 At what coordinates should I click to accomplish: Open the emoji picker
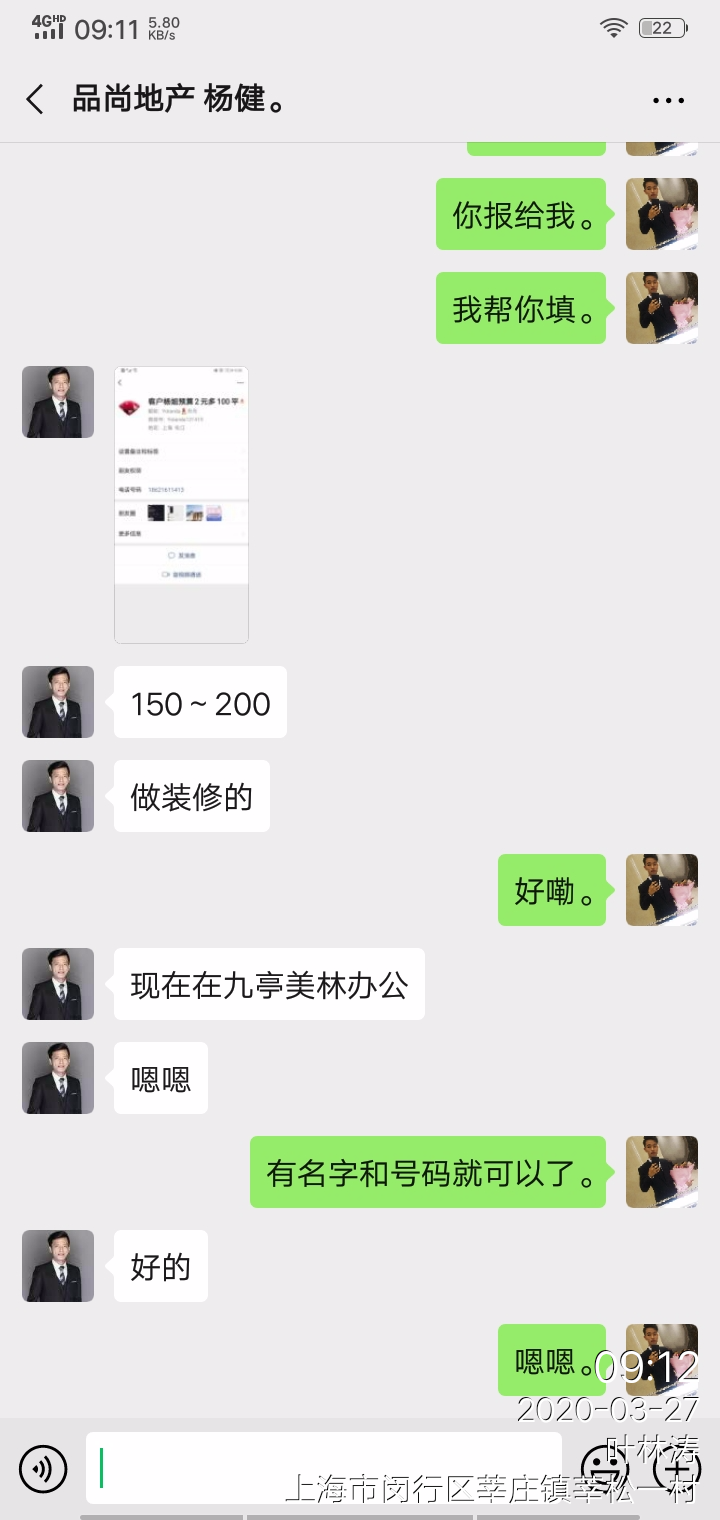[605, 1469]
